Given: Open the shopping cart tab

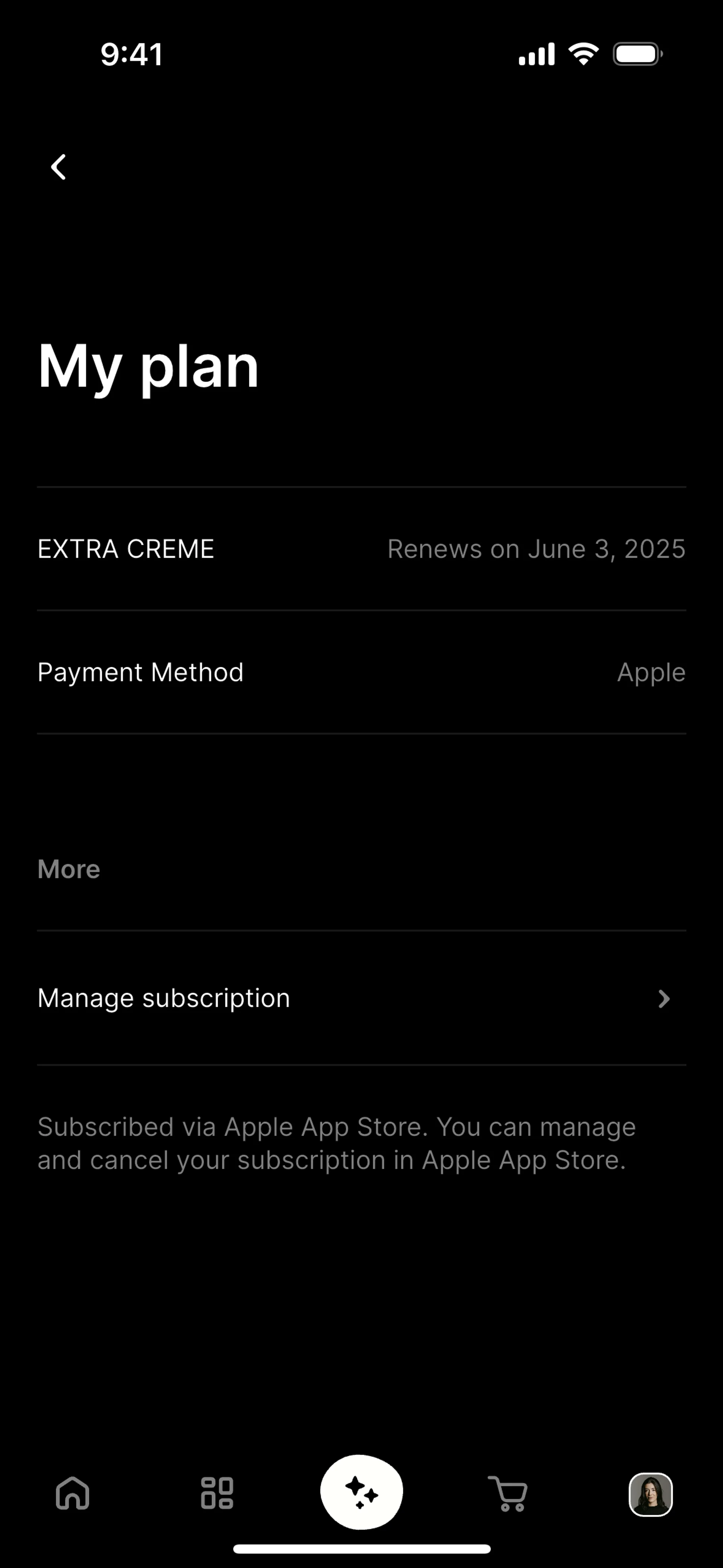Looking at the screenshot, I should [508, 1493].
